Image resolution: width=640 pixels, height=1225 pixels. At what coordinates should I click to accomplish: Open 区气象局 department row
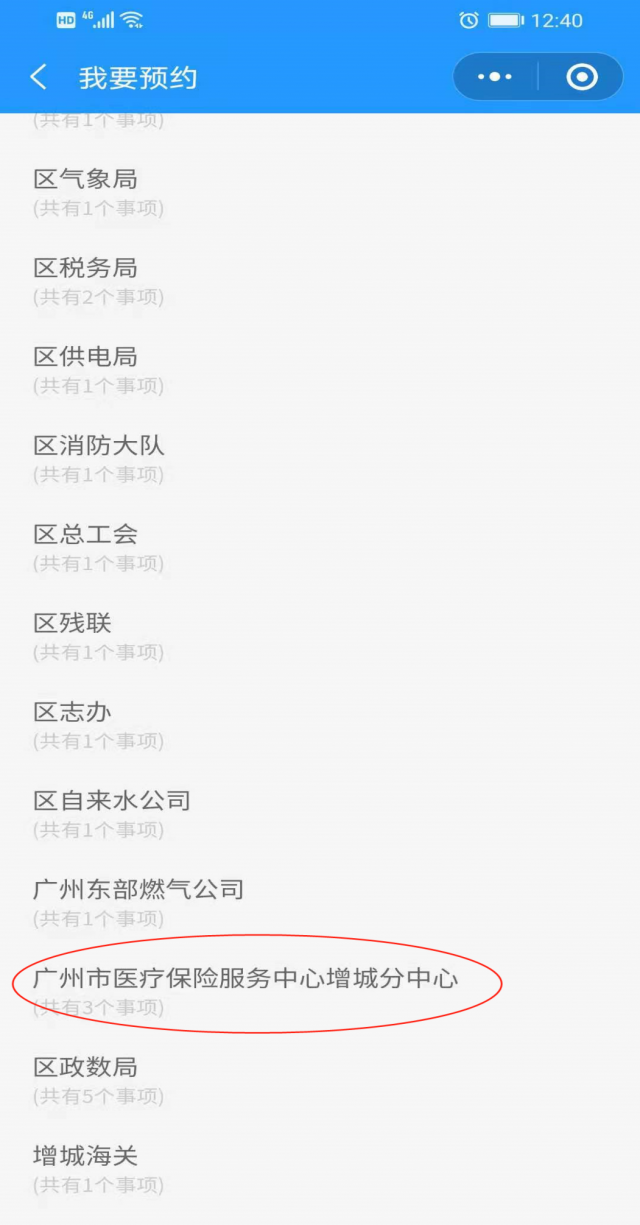tap(320, 192)
